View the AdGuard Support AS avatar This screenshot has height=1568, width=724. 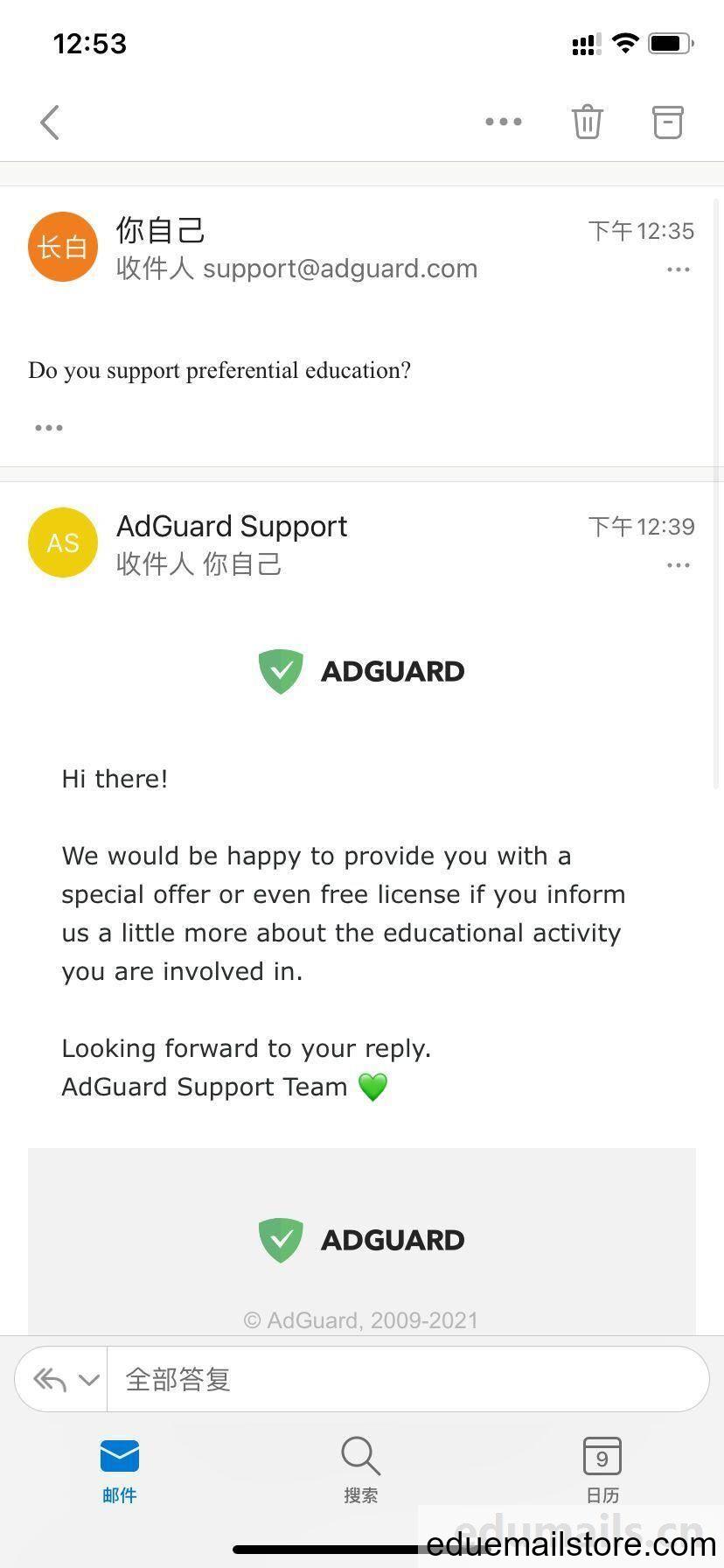[x=63, y=542]
